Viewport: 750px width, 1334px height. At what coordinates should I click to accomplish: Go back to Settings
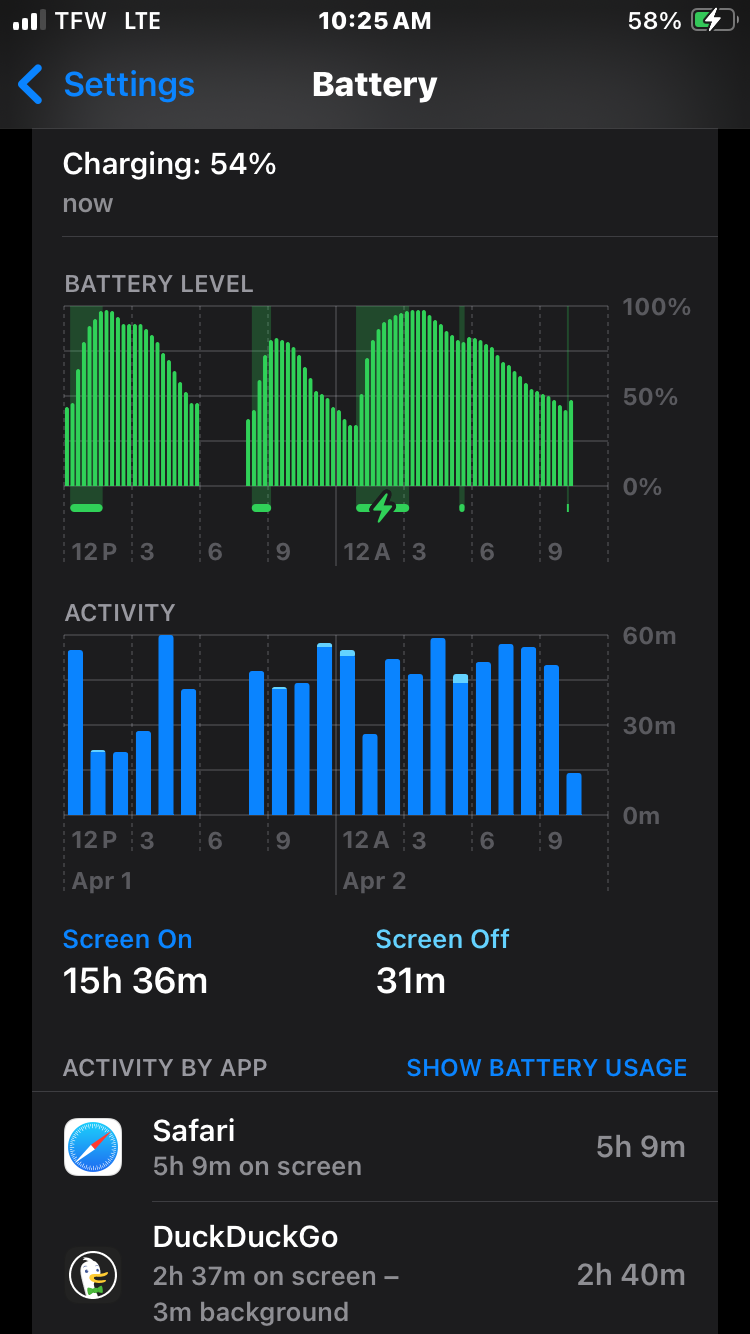[106, 85]
